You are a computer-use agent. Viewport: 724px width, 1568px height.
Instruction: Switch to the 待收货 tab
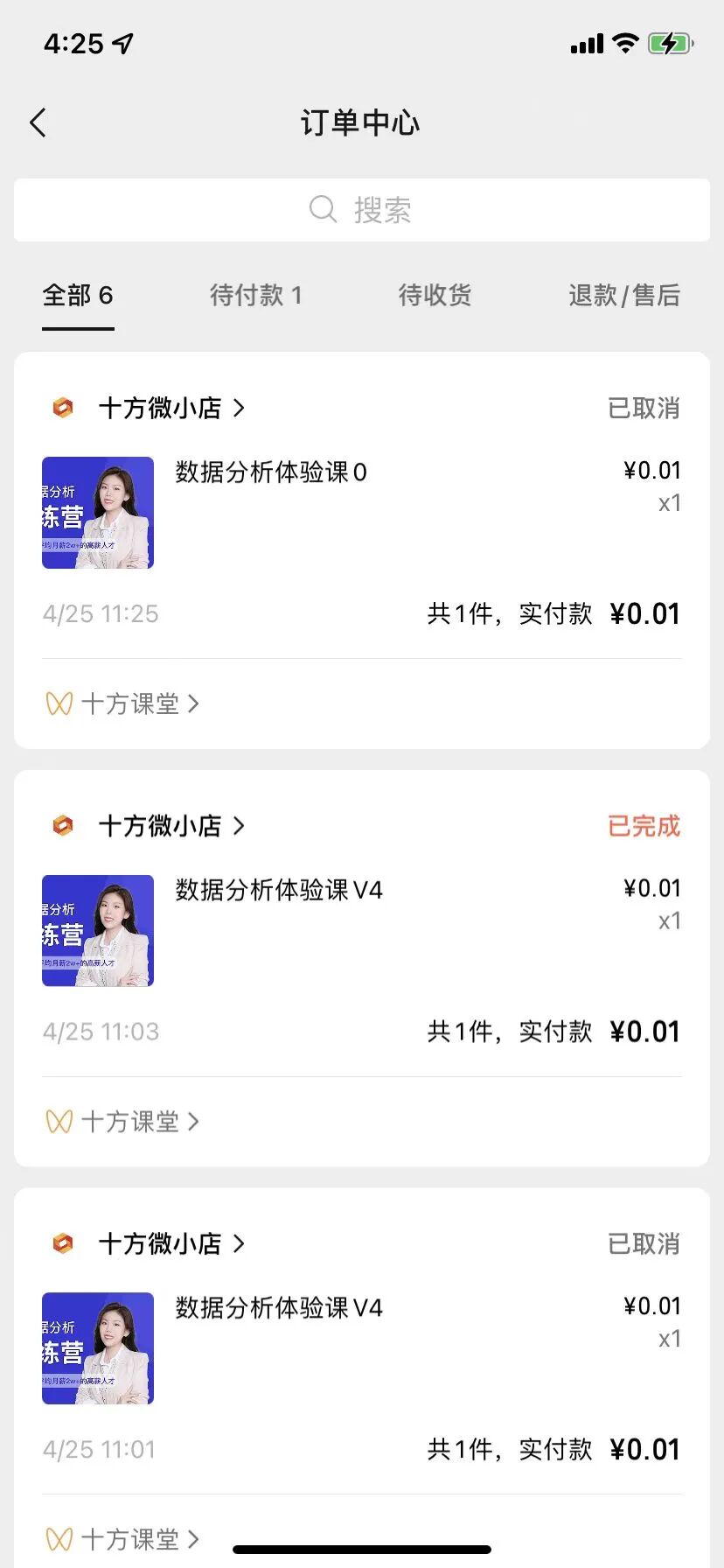click(435, 296)
